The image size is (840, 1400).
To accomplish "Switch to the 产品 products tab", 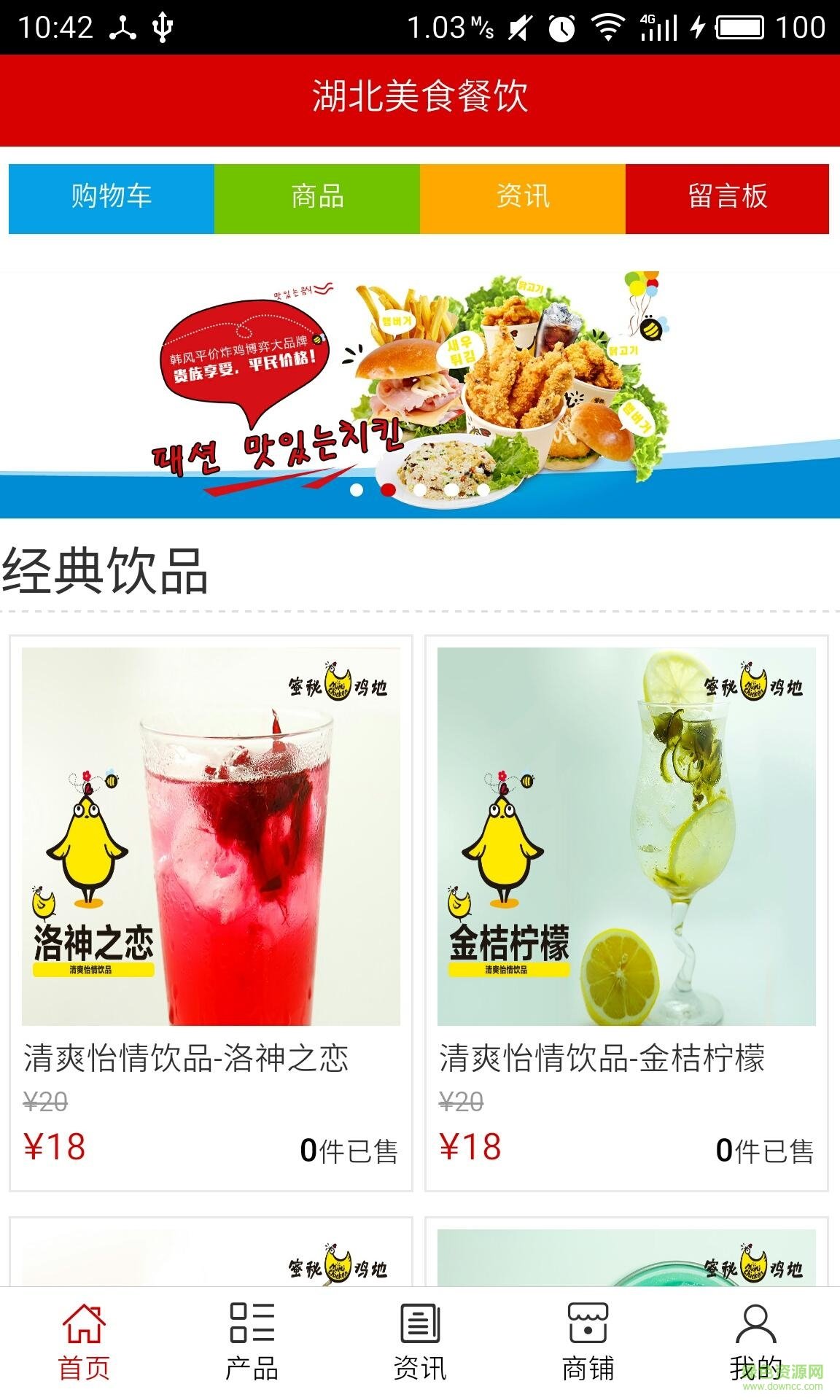I will (x=252, y=1343).
